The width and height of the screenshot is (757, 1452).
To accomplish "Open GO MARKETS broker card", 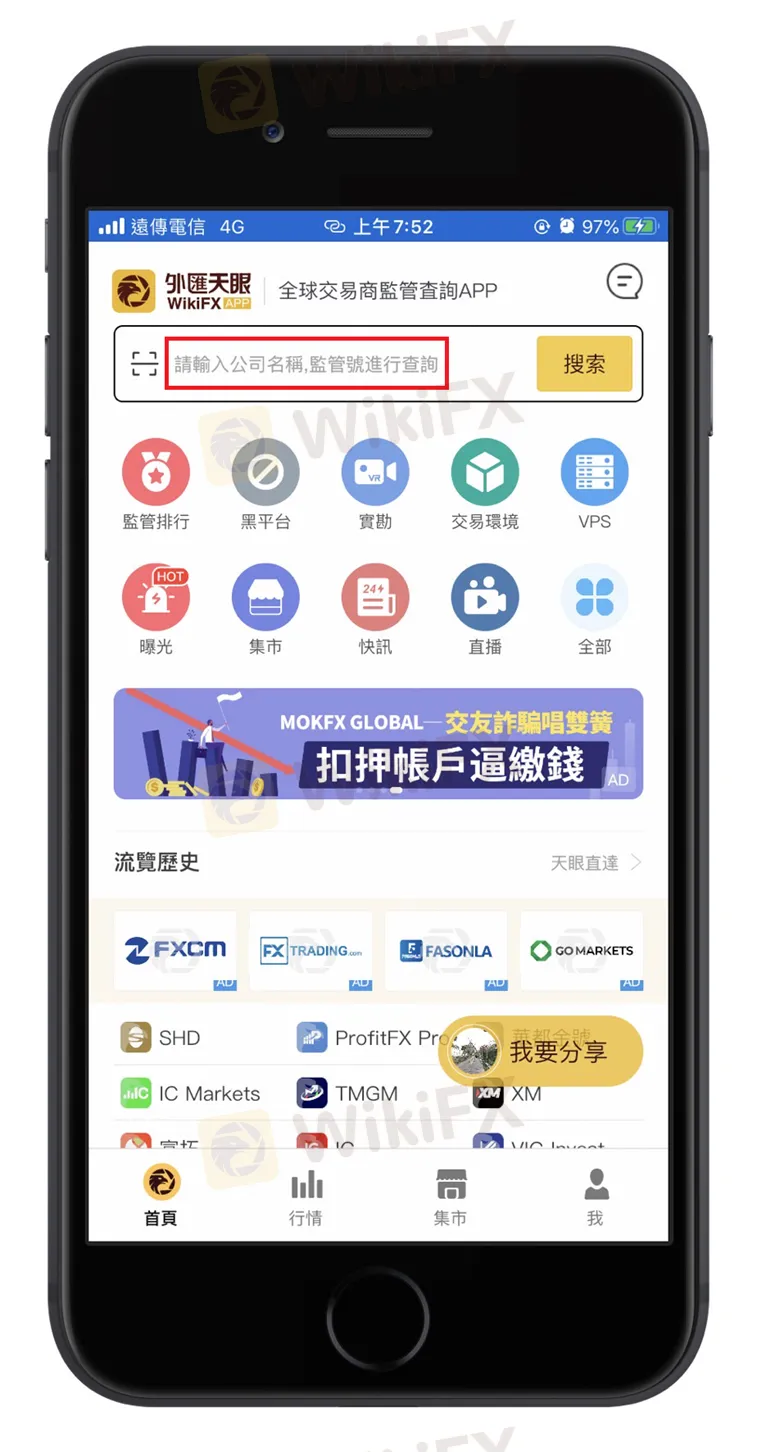I will point(582,950).
